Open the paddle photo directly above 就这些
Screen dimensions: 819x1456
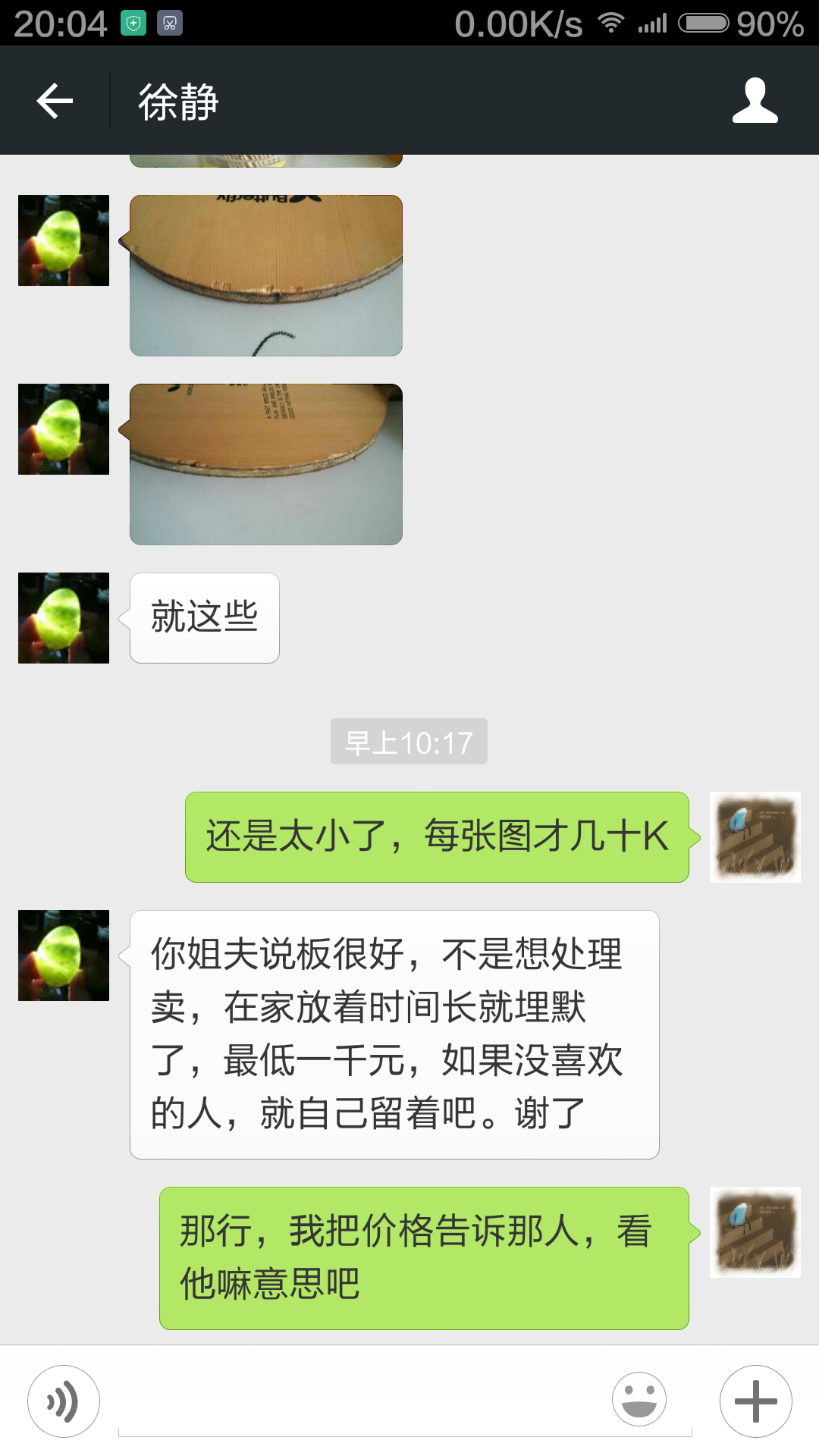265,464
